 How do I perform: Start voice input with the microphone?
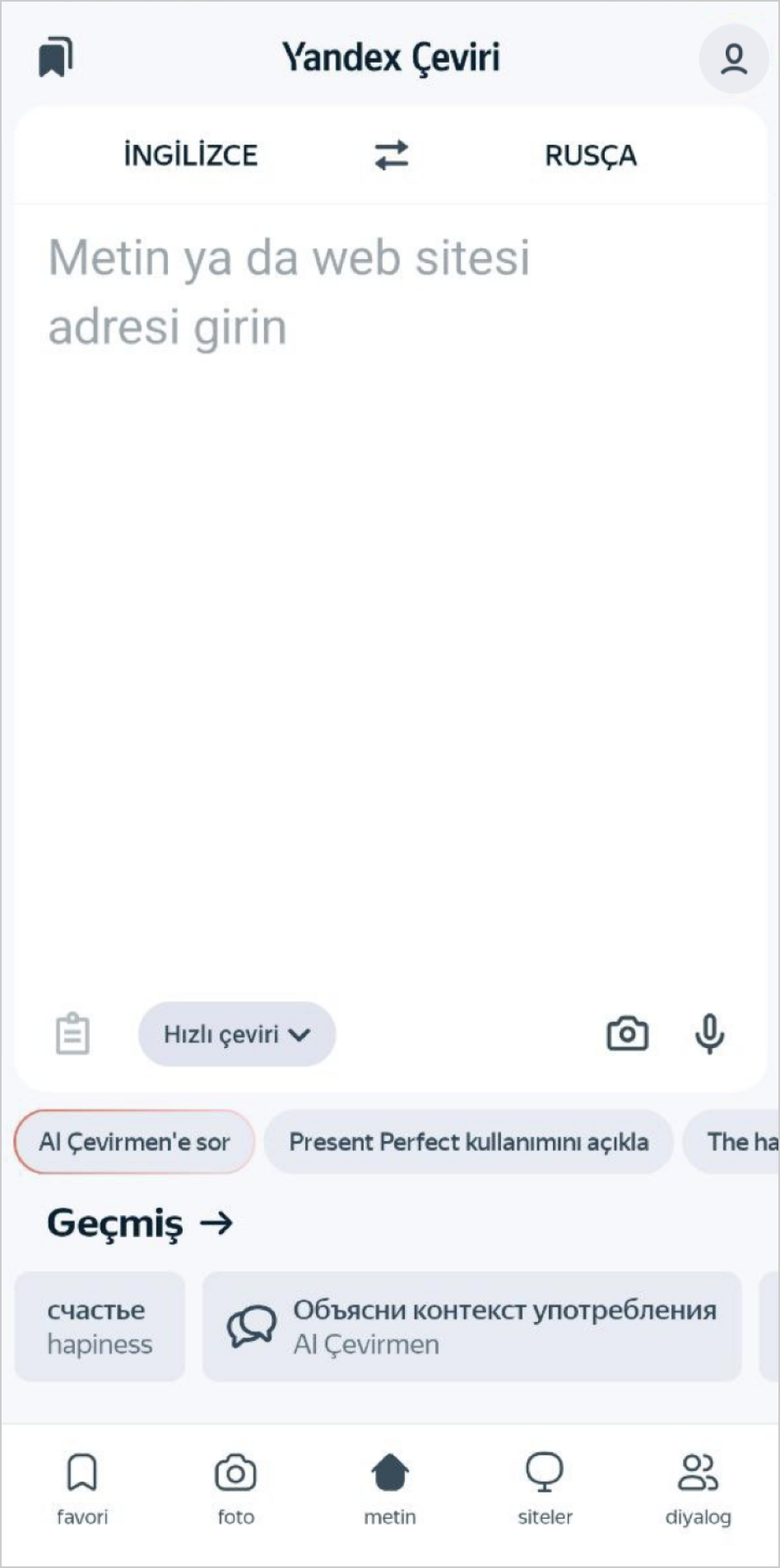click(709, 1034)
